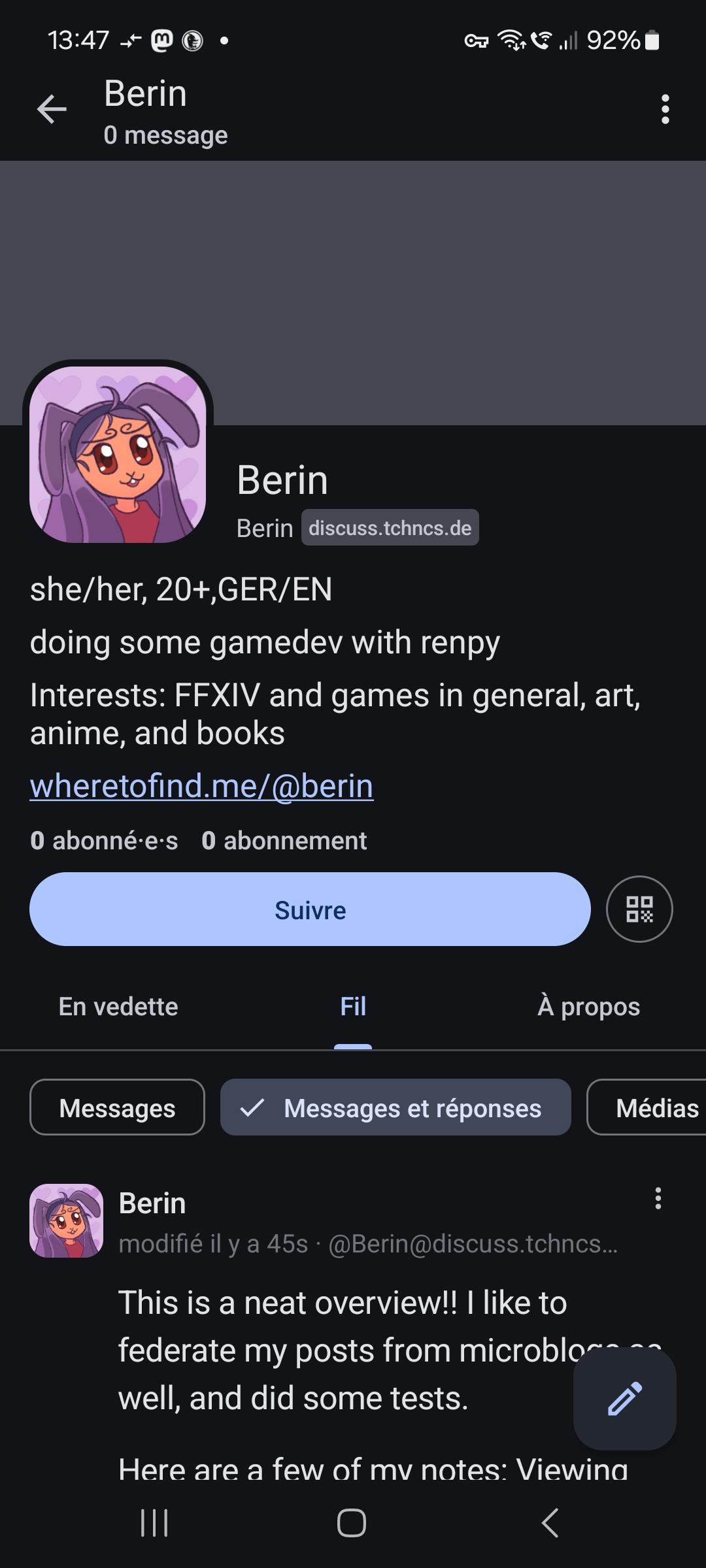Open the system recent apps view
This screenshot has width=706, height=1568.
pos(155,1523)
